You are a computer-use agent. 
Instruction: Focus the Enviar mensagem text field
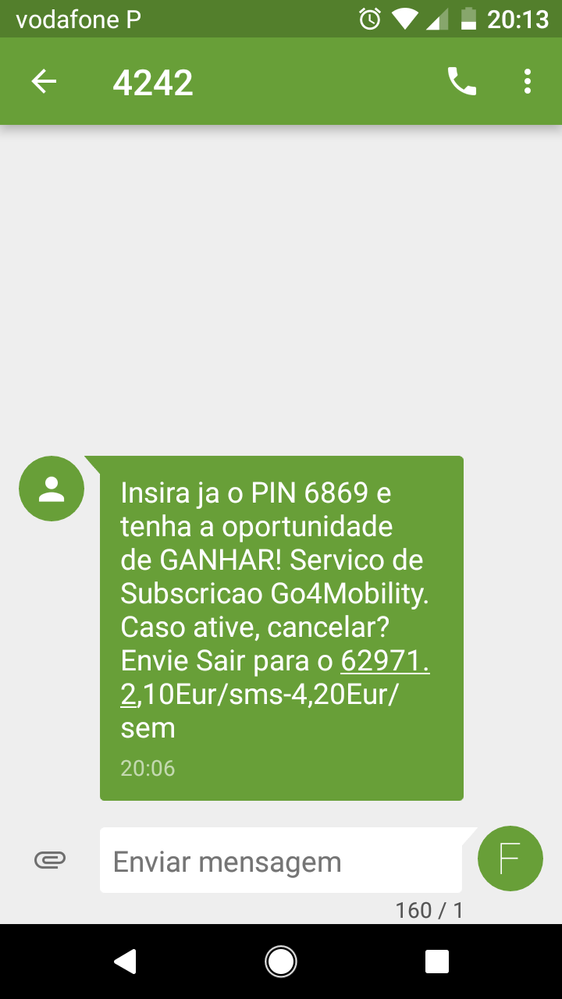click(281, 860)
